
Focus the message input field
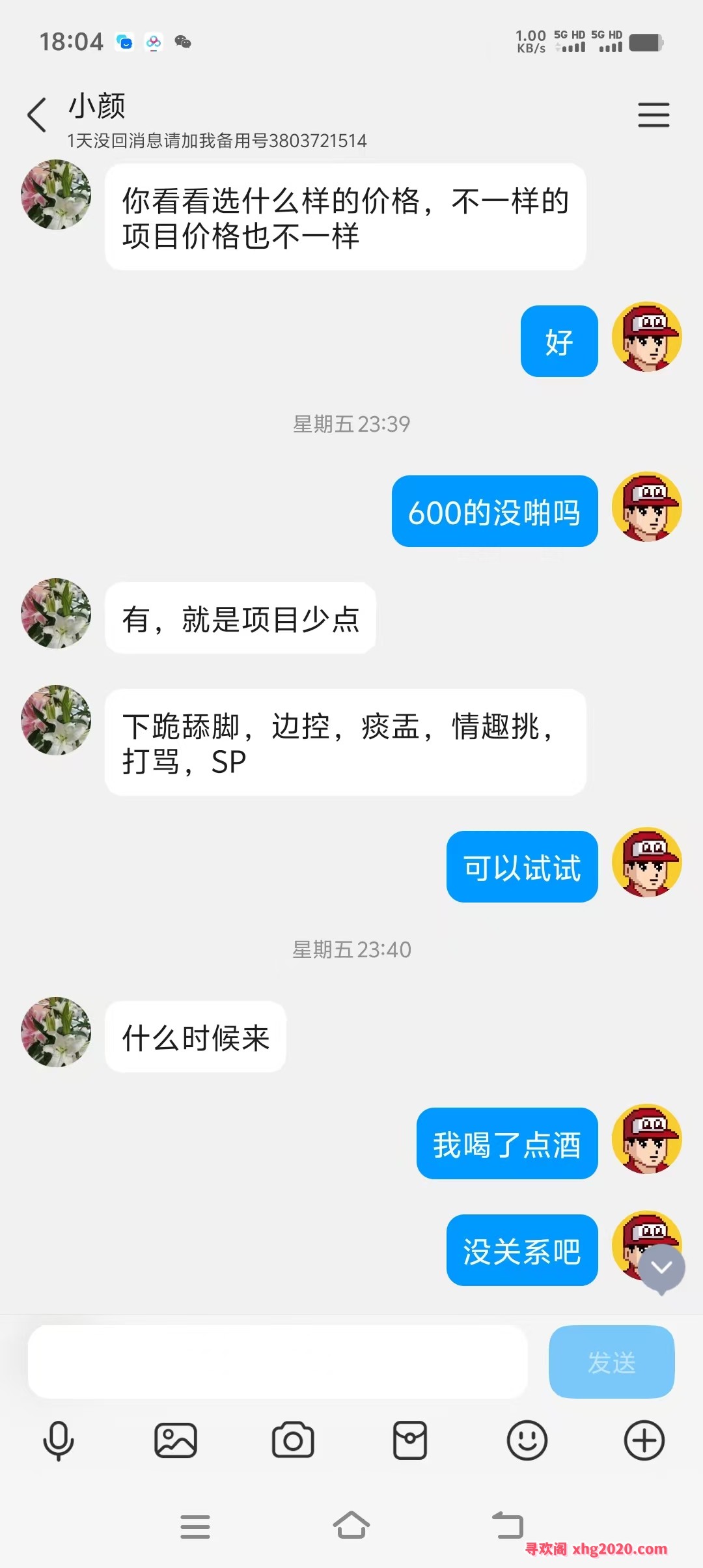(x=277, y=1362)
